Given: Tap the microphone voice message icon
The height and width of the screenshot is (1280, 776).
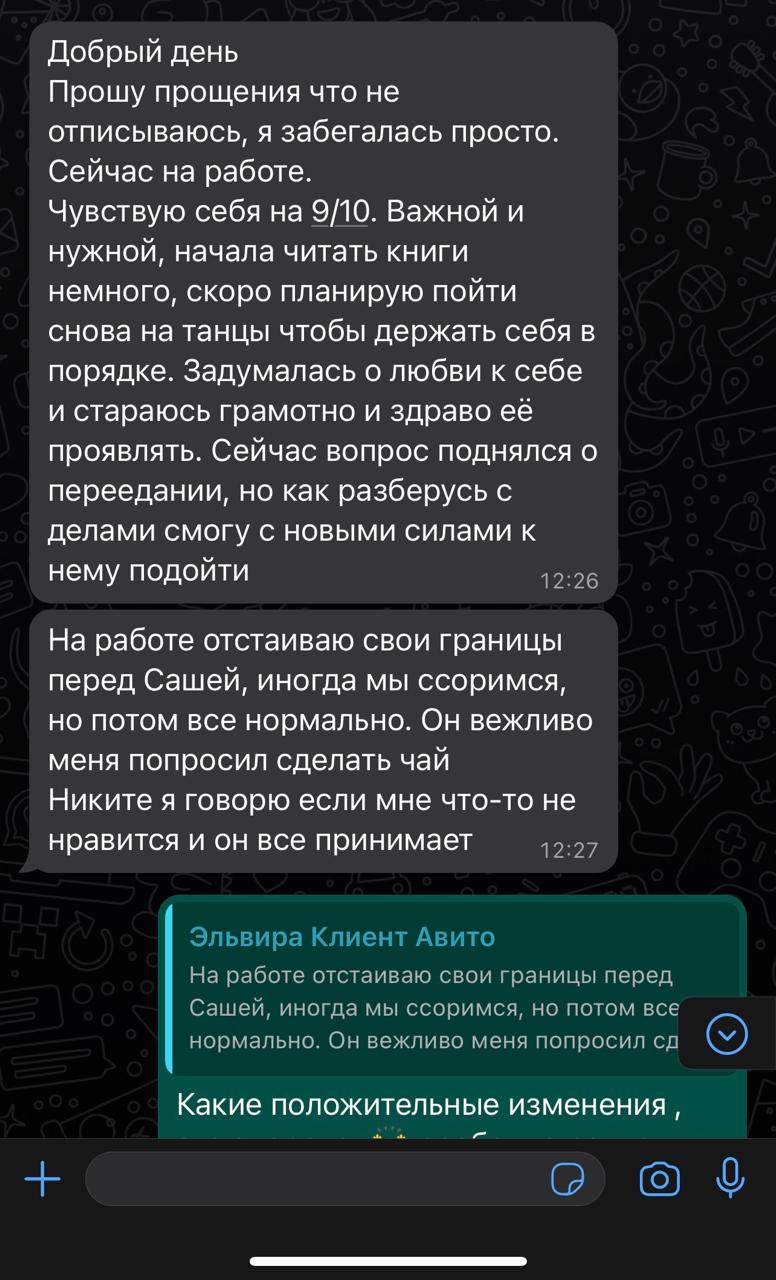Looking at the screenshot, I should tap(731, 1178).
